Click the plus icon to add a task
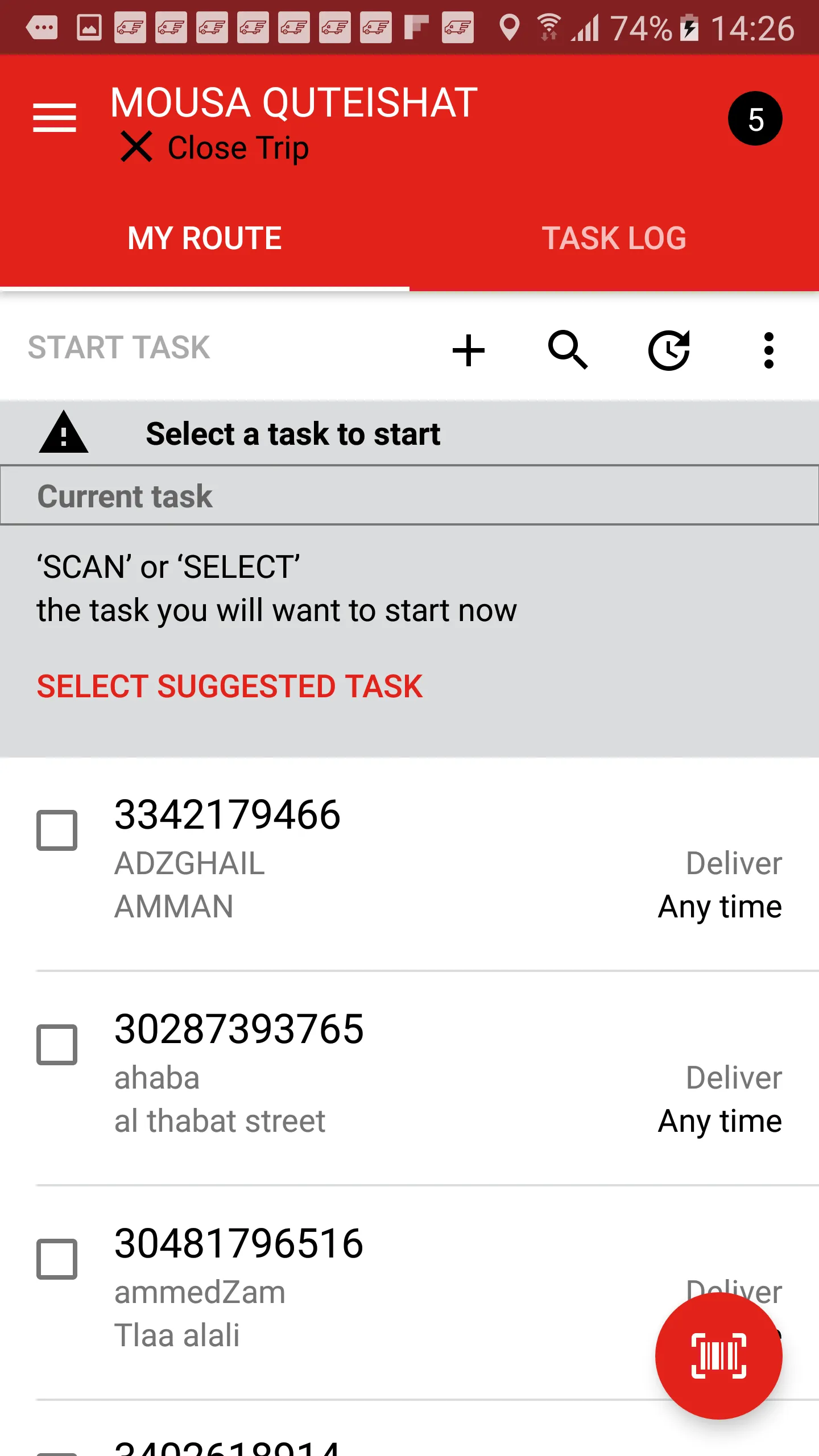The width and height of the screenshot is (819, 1456). (x=468, y=349)
